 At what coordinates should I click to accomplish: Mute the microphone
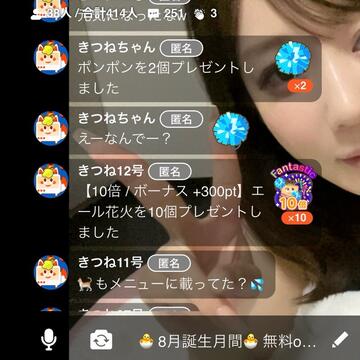click(49, 339)
